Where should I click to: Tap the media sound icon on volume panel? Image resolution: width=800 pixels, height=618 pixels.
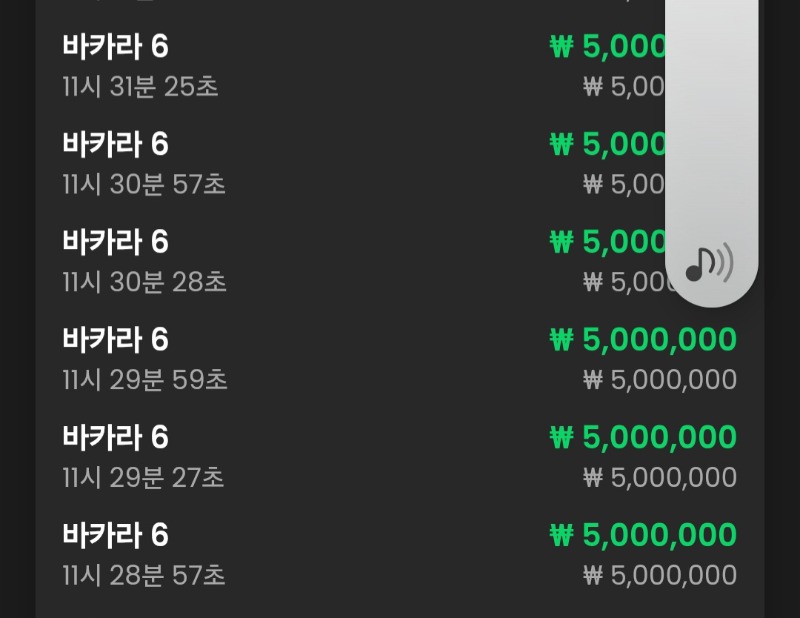coord(710,264)
